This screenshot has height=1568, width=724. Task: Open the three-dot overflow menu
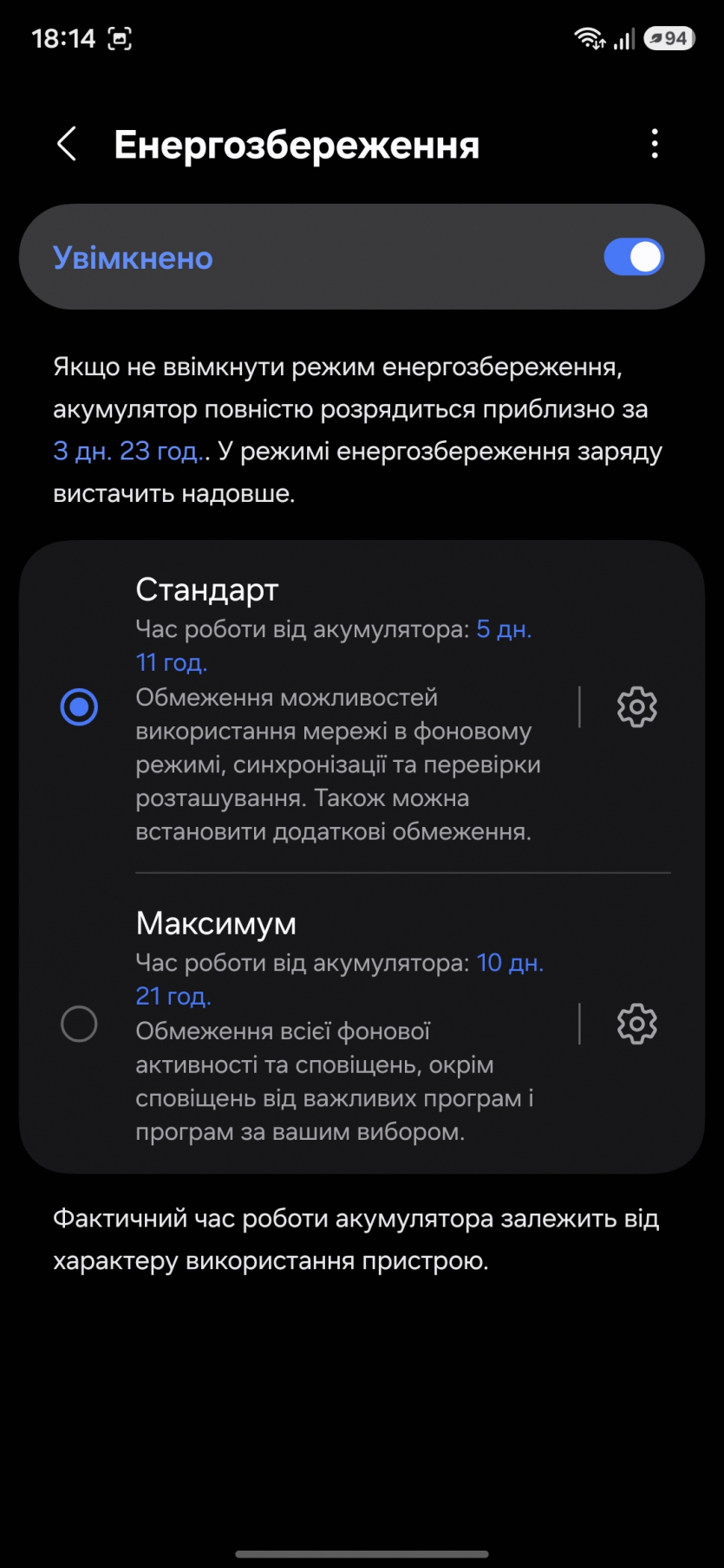655,144
